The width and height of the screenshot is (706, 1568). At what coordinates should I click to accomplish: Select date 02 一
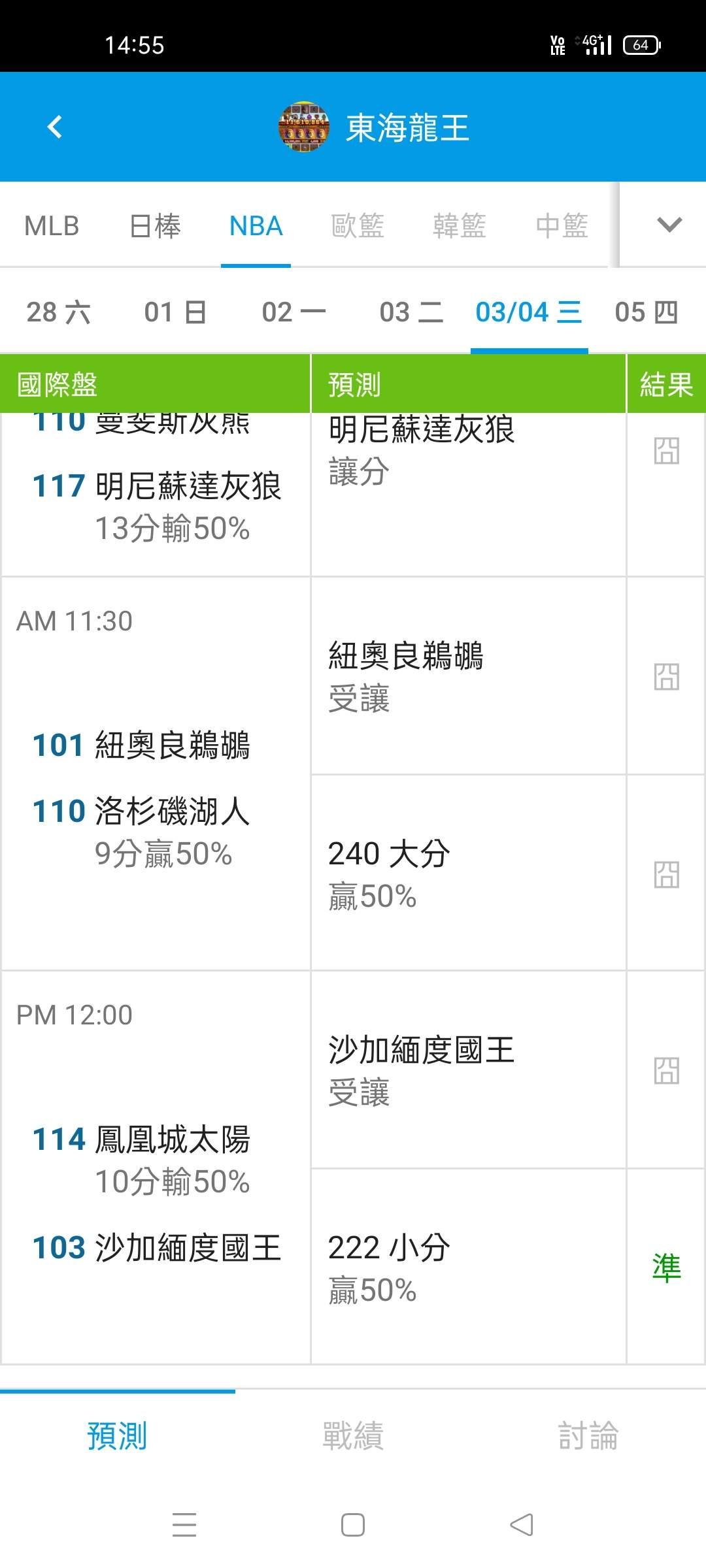(x=294, y=312)
